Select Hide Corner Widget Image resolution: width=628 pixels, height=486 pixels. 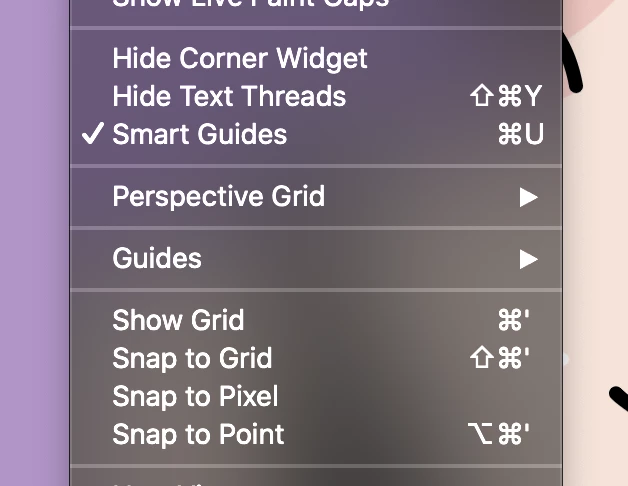point(240,59)
